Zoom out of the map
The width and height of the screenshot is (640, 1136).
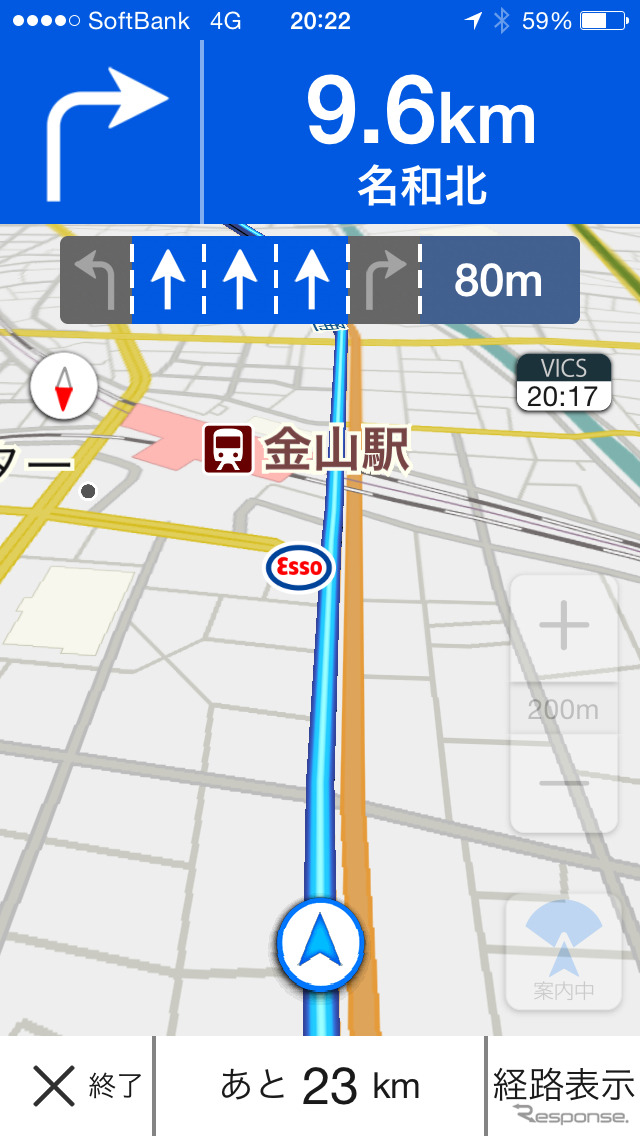(x=564, y=785)
